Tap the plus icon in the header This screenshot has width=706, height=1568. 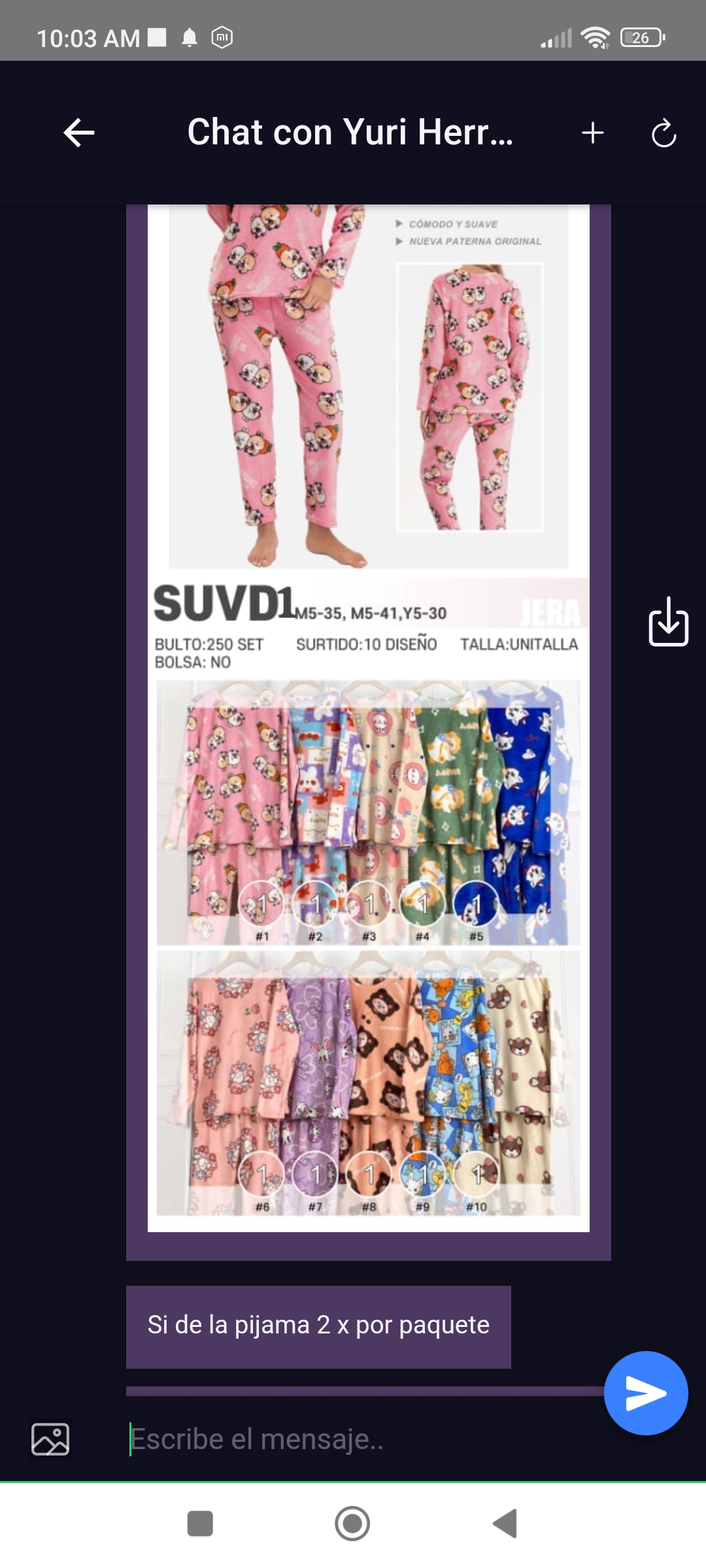(x=593, y=133)
